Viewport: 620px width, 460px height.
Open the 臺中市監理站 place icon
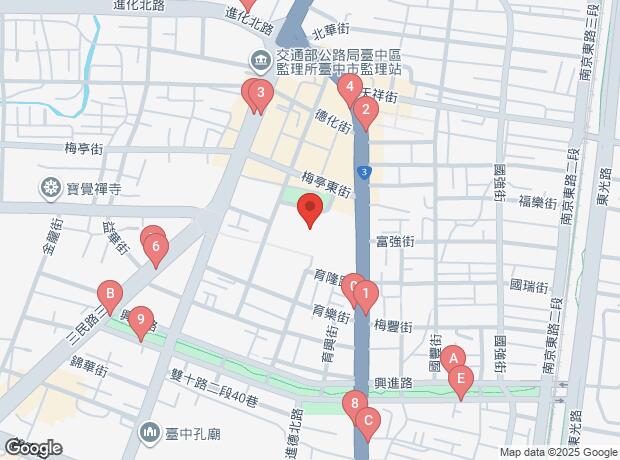pyautogui.click(x=261, y=62)
